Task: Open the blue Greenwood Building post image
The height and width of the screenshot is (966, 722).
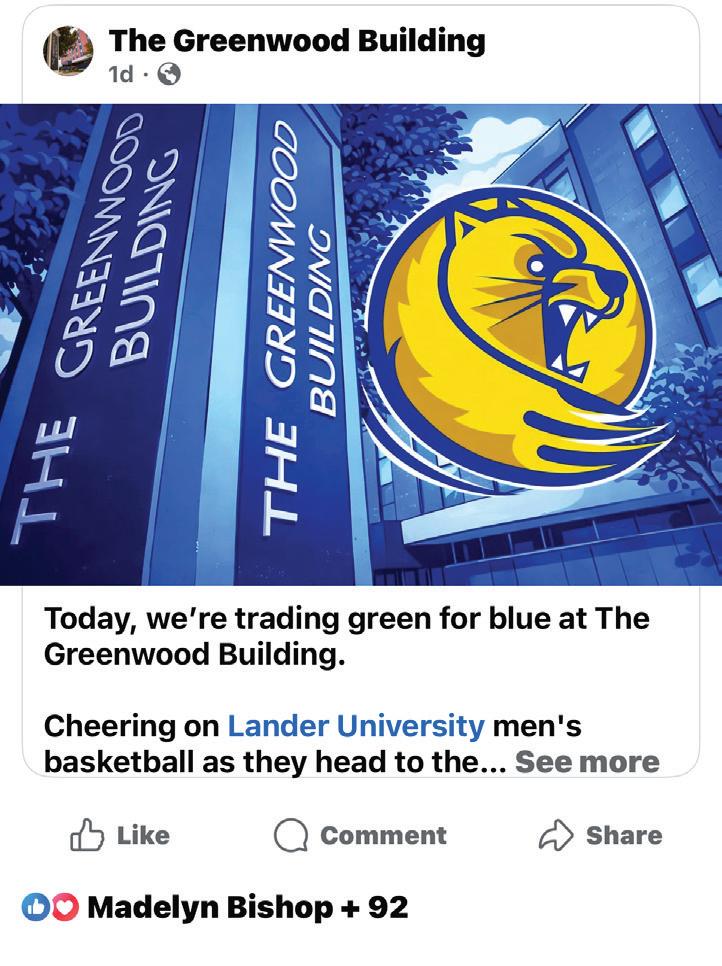Action: click(361, 344)
